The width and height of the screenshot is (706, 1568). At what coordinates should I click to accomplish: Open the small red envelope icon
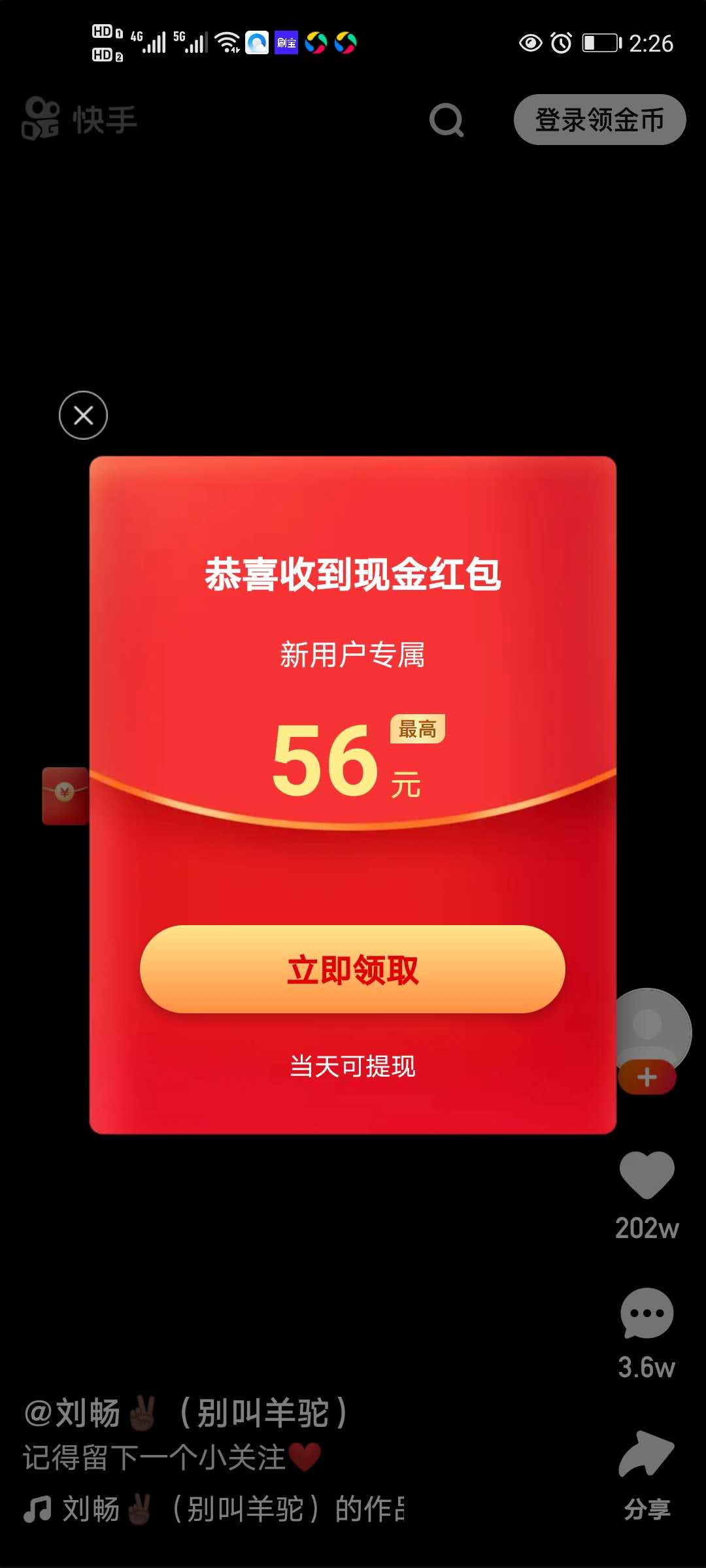[x=65, y=795]
